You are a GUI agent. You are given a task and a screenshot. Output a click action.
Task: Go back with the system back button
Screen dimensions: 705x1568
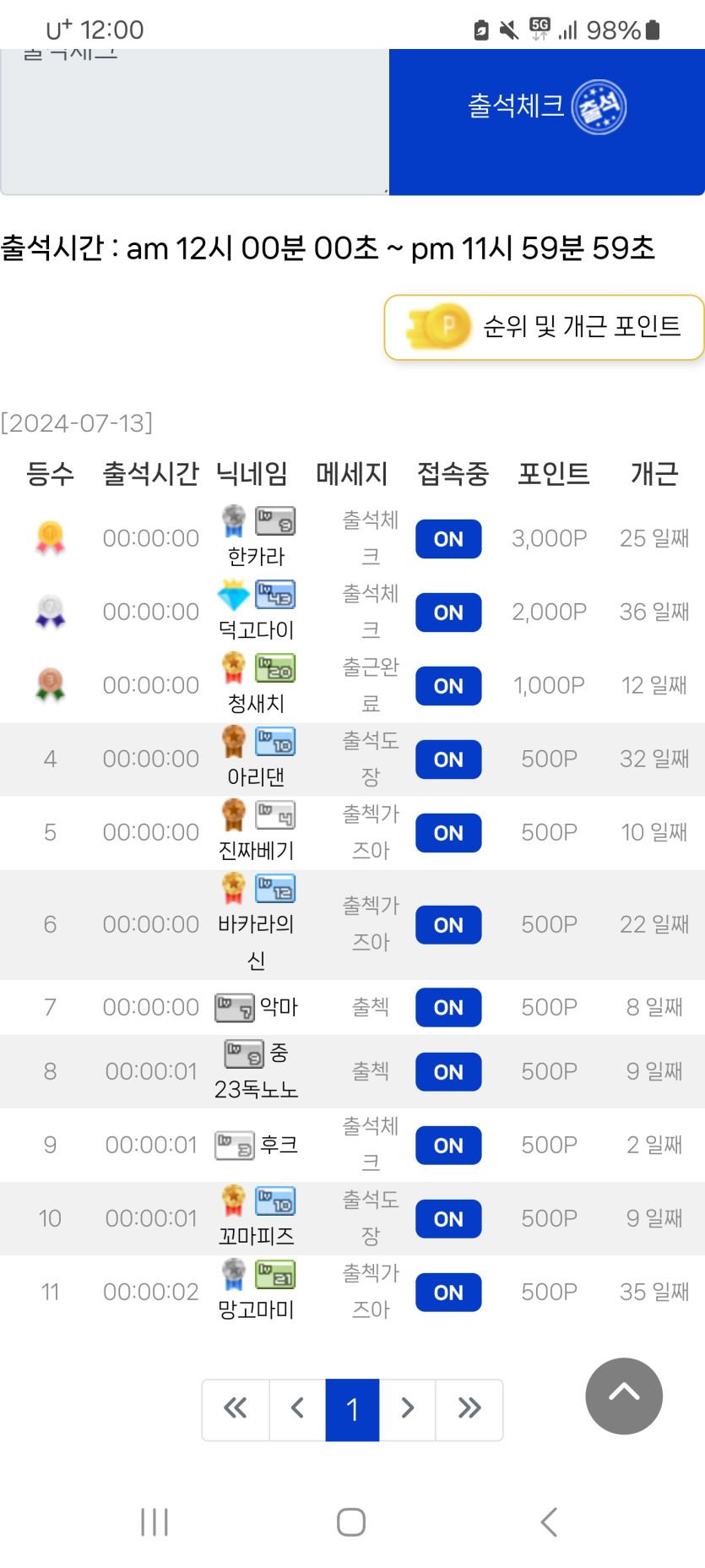(549, 1522)
